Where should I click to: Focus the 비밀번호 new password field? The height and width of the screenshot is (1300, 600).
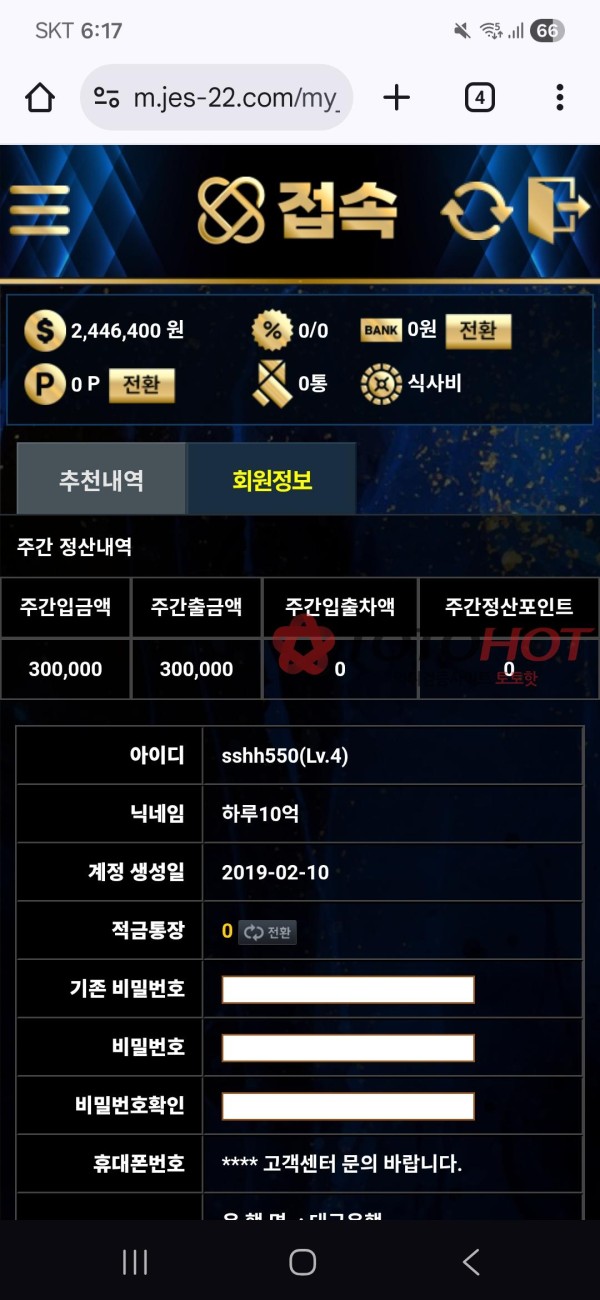(x=347, y=1048)
